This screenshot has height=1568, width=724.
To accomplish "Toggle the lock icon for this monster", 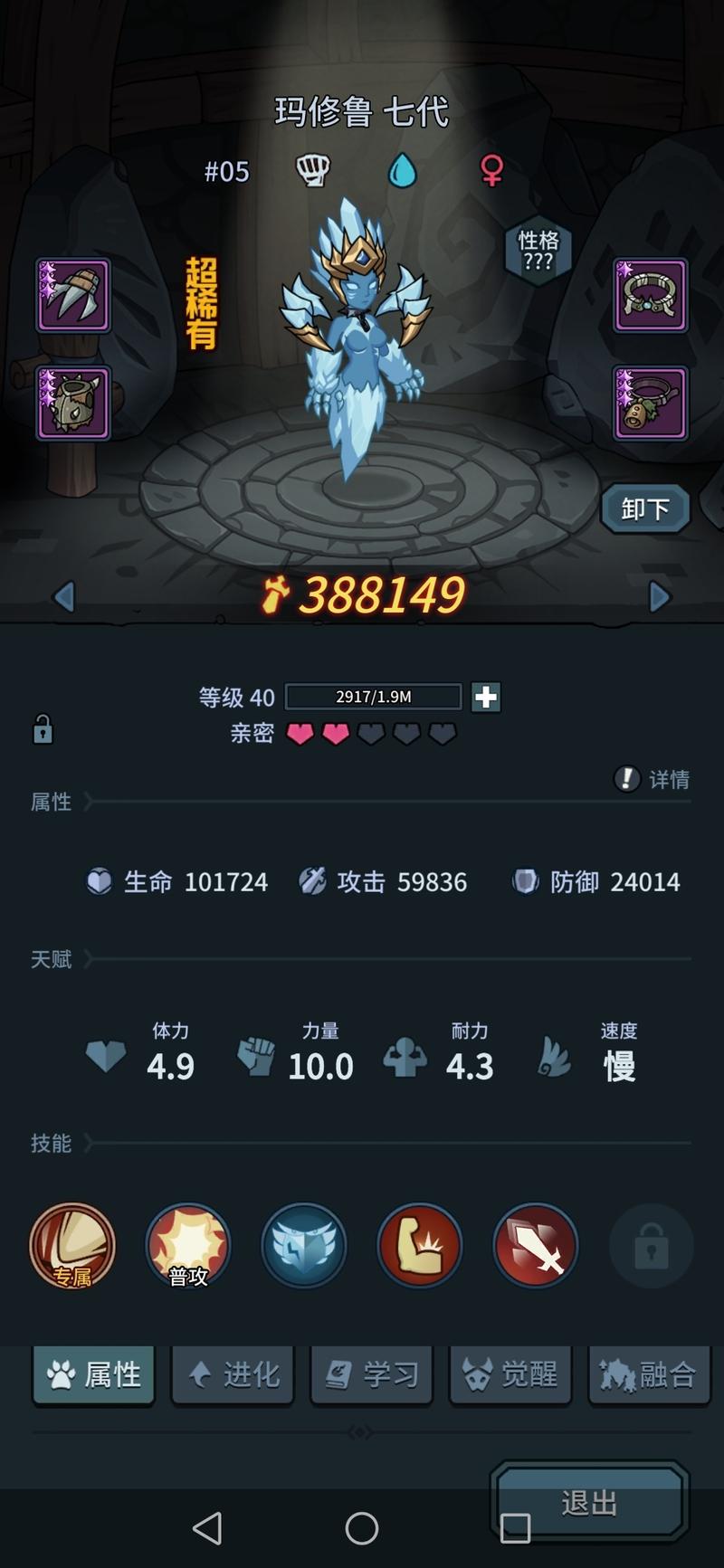I will pos(43,729).
